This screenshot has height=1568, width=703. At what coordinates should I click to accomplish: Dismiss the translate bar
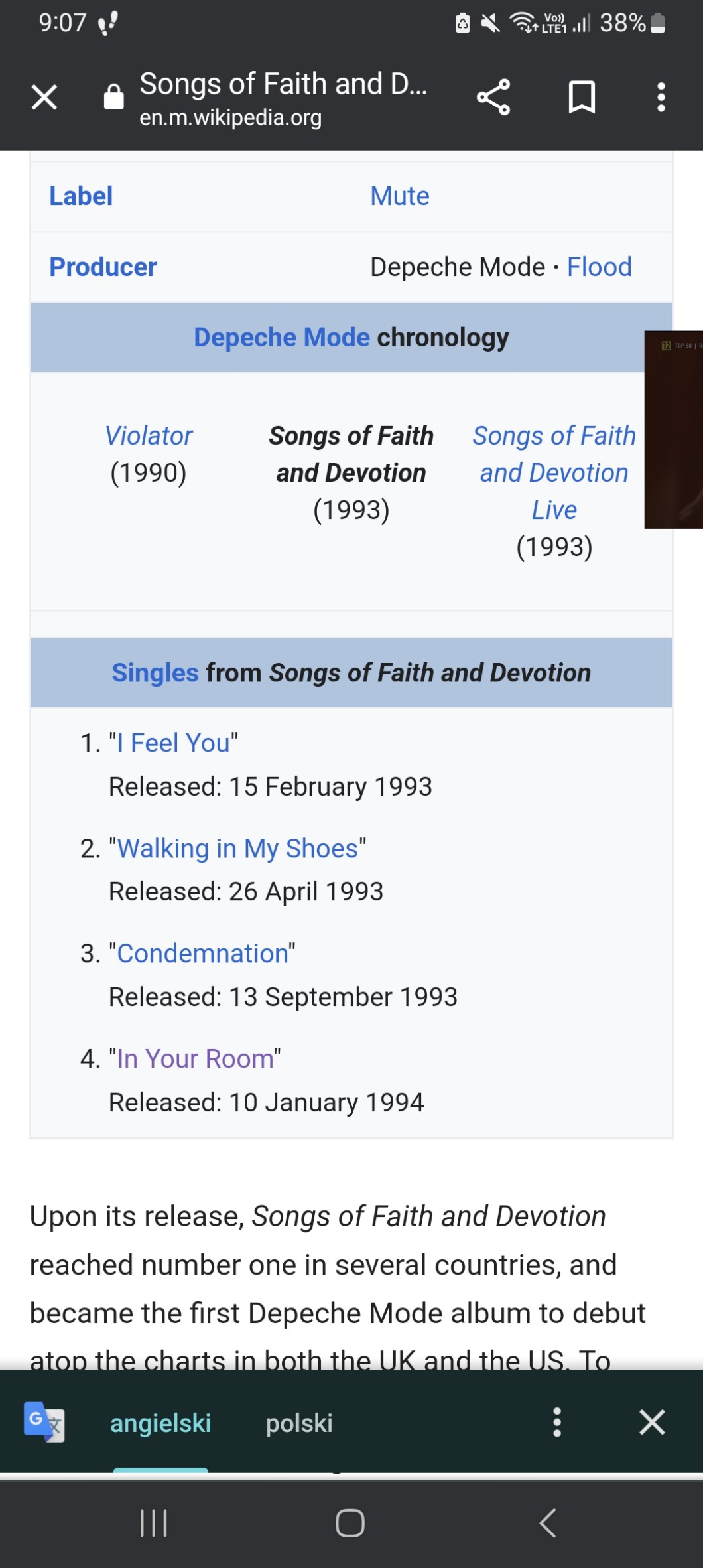pyautogui.click(x=652, y=1423)
